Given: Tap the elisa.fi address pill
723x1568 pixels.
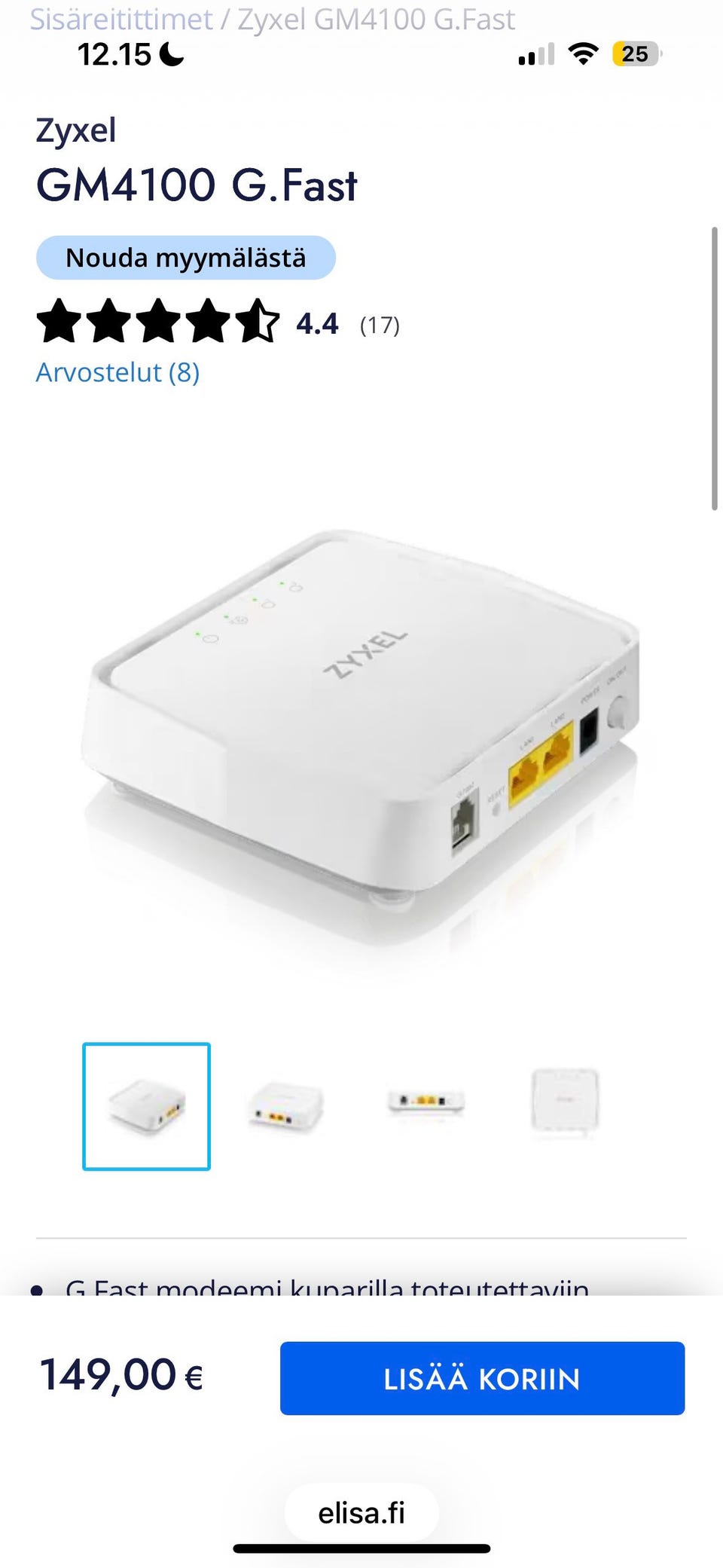Looking at the screenshot, I should pos(361,1513).
